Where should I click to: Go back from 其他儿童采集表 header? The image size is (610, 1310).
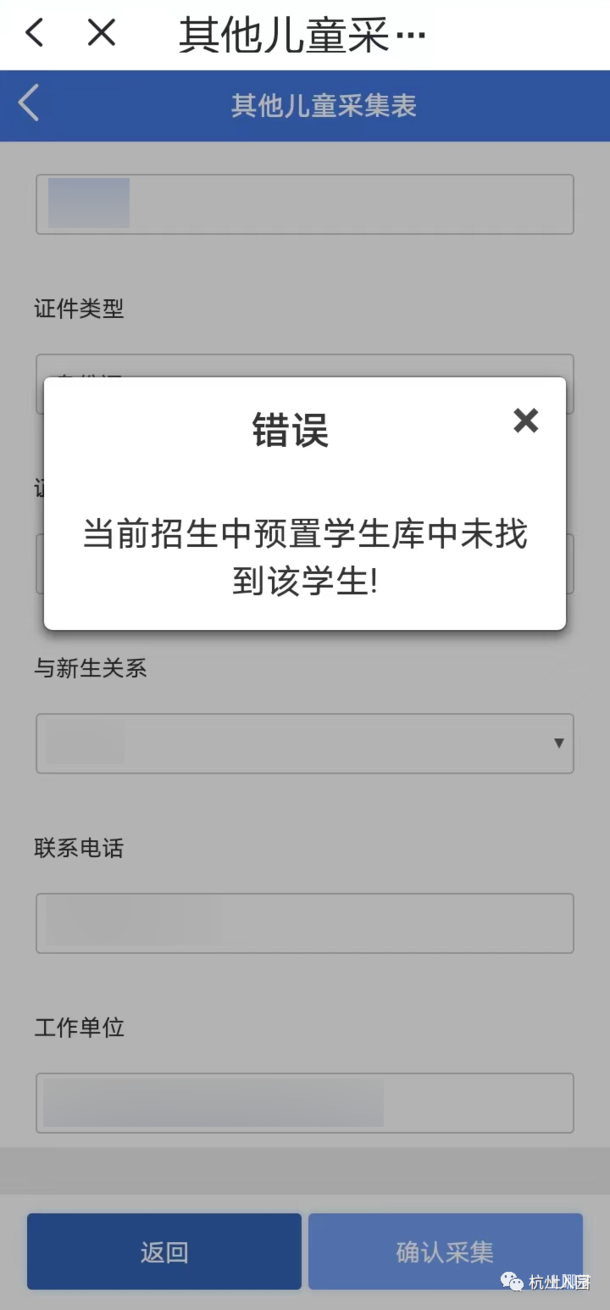click(29, 103)
